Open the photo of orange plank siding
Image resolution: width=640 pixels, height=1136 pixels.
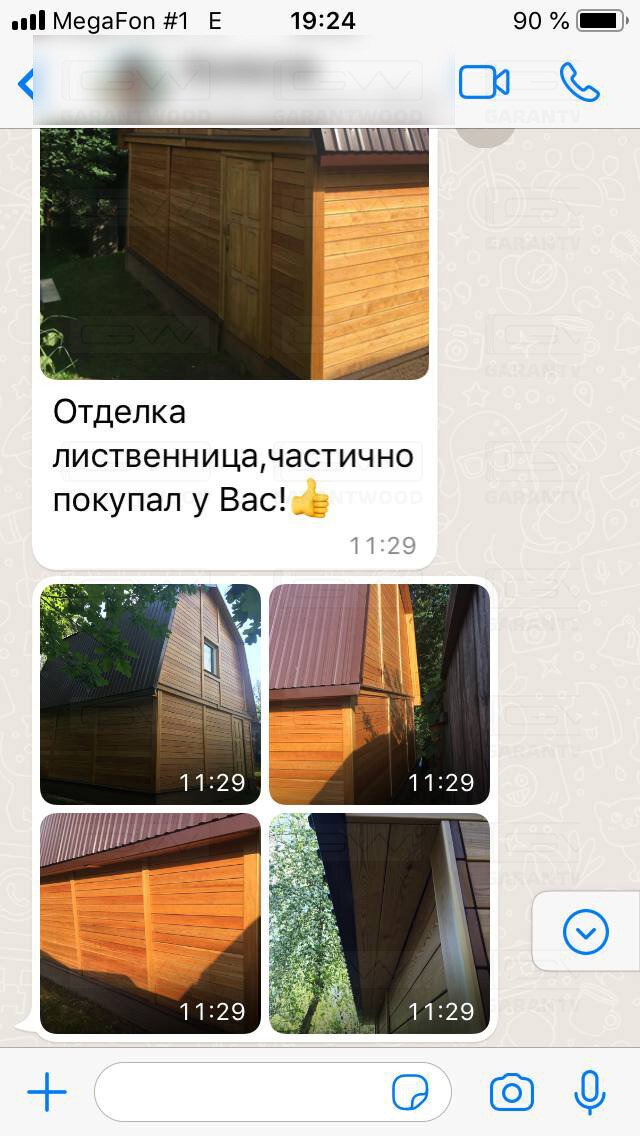click(150, 923)
